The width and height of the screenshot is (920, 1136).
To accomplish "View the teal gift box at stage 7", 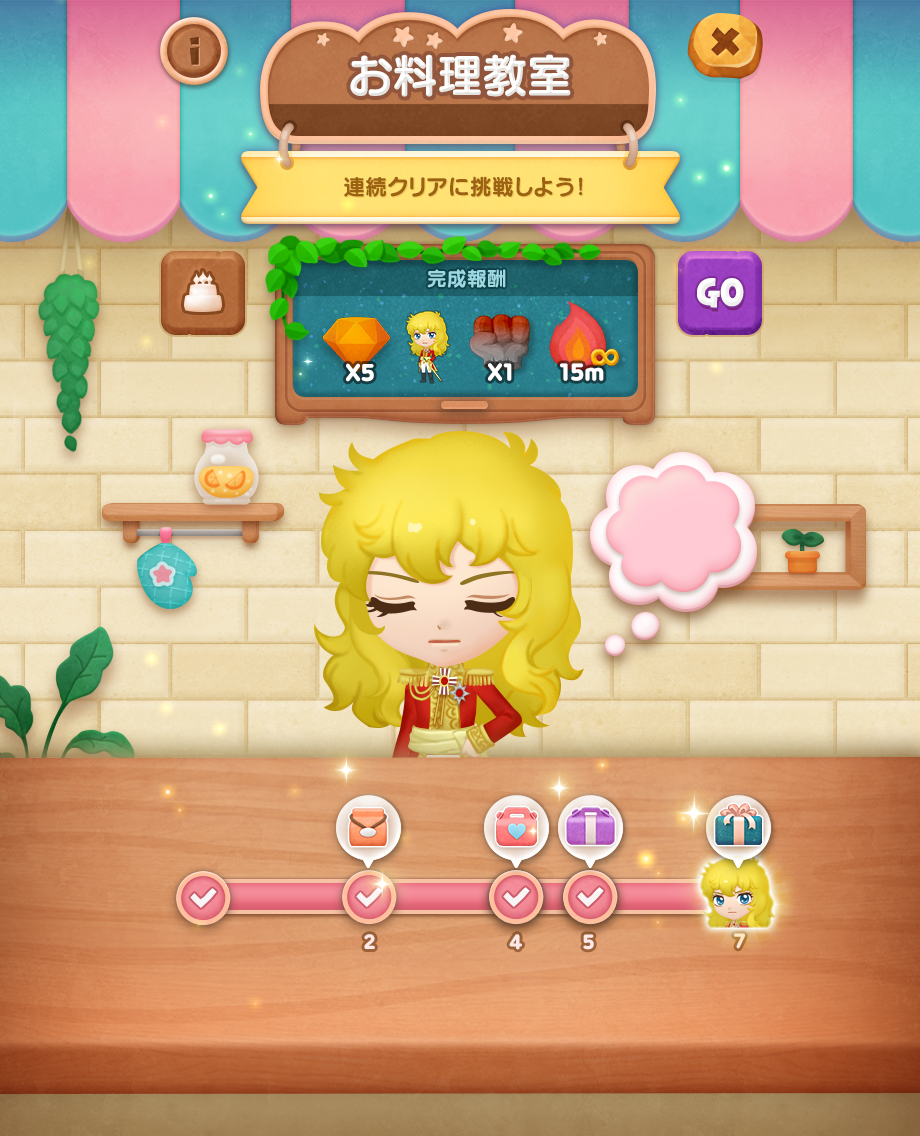I will coord(738,827).
